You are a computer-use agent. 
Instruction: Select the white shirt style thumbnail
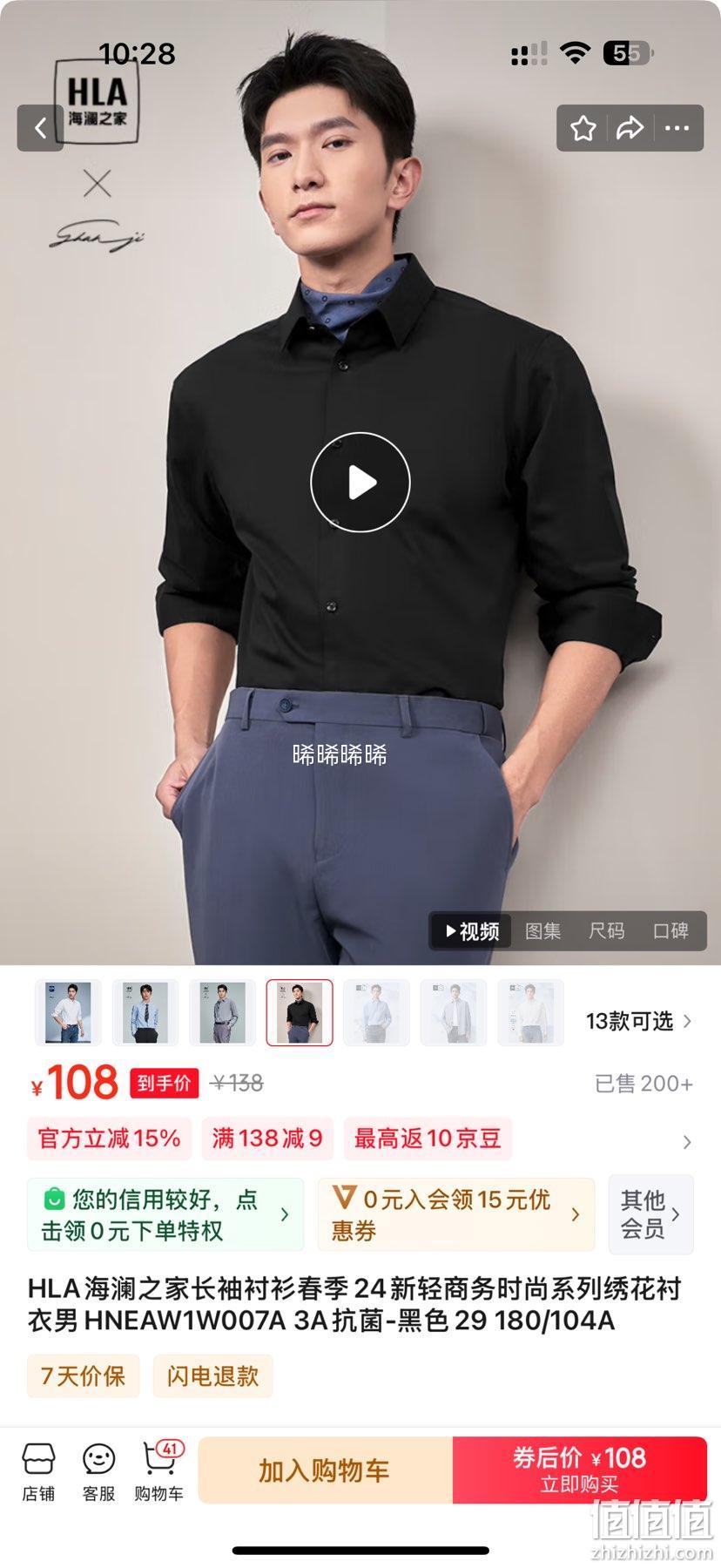[68, 1012]
